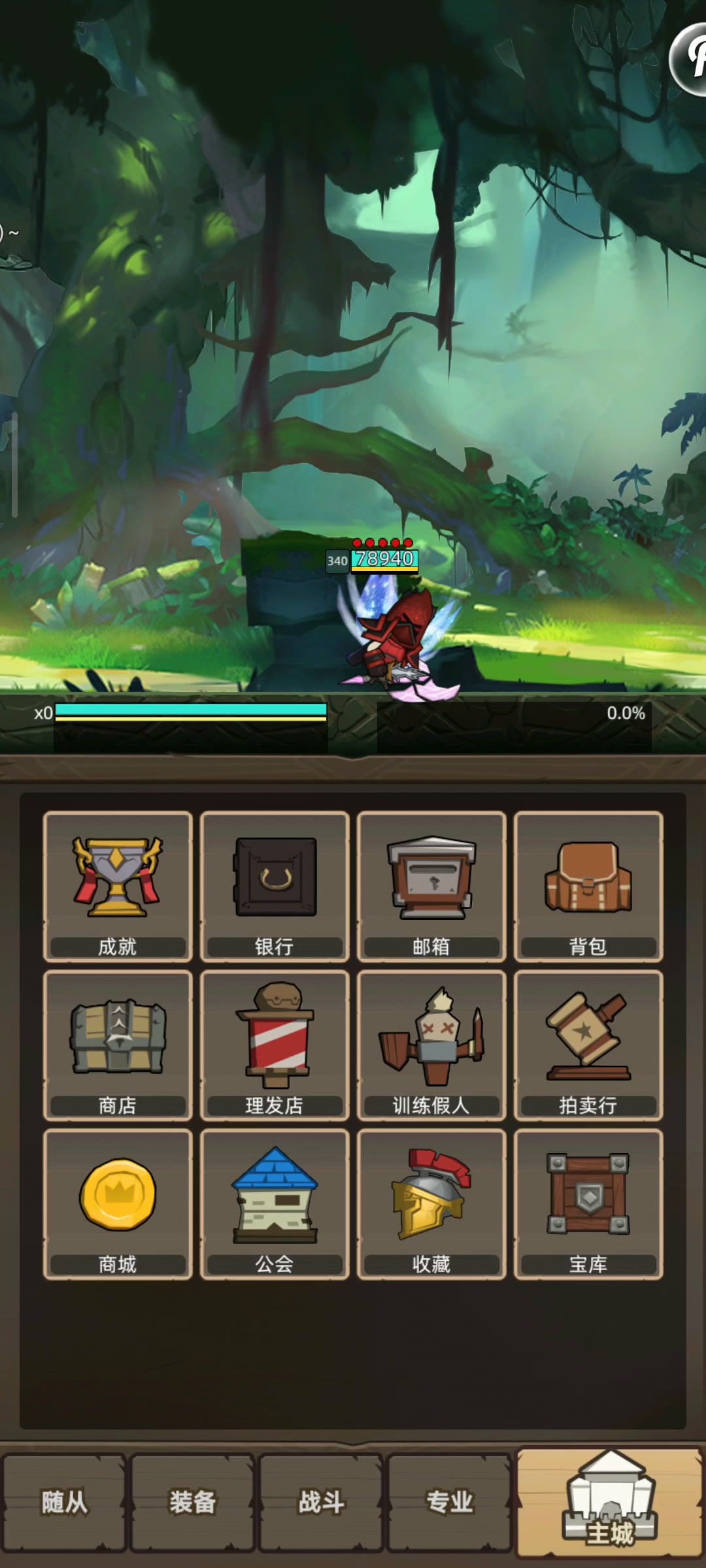Go to the 拍卖行 auction house

point(588,1045)
